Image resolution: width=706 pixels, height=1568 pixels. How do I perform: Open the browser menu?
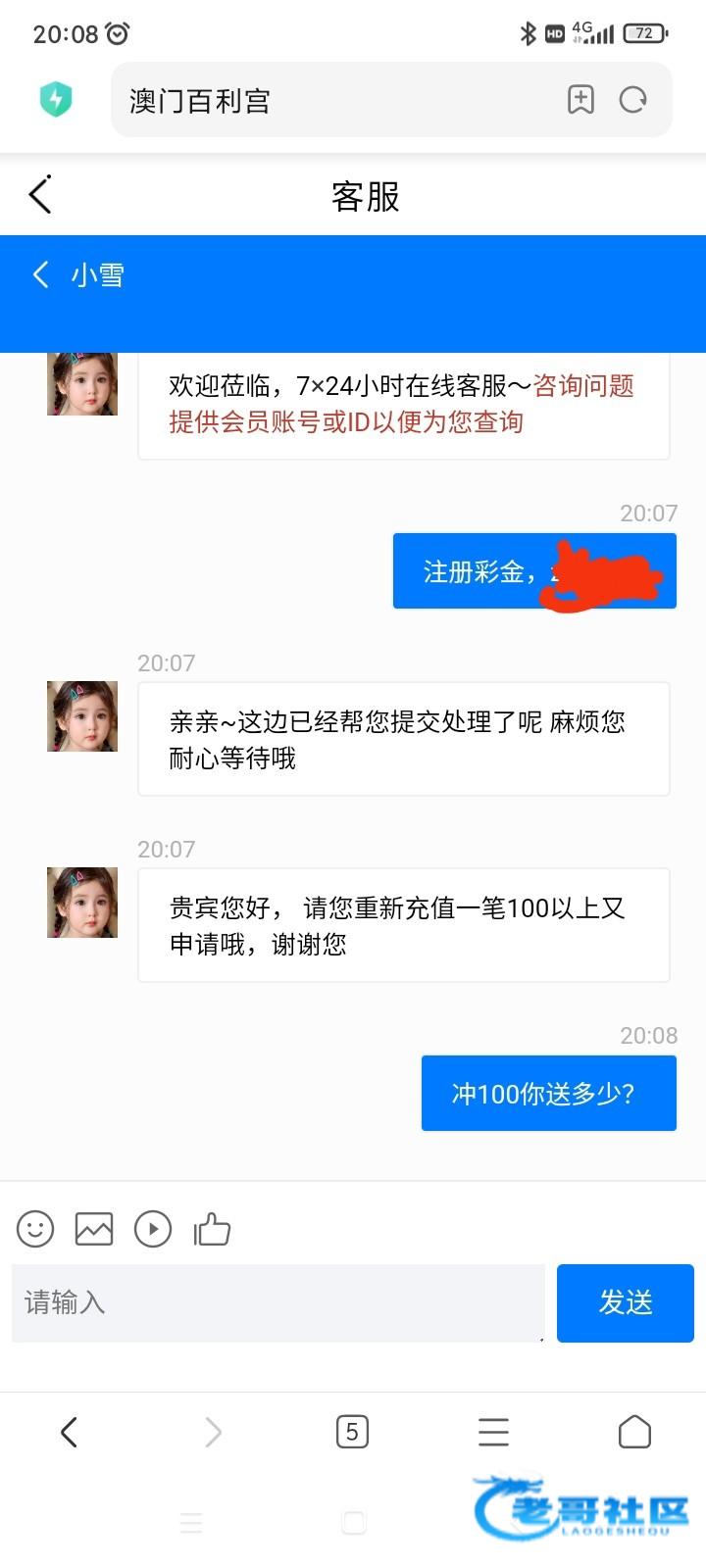click(493, 1433)
